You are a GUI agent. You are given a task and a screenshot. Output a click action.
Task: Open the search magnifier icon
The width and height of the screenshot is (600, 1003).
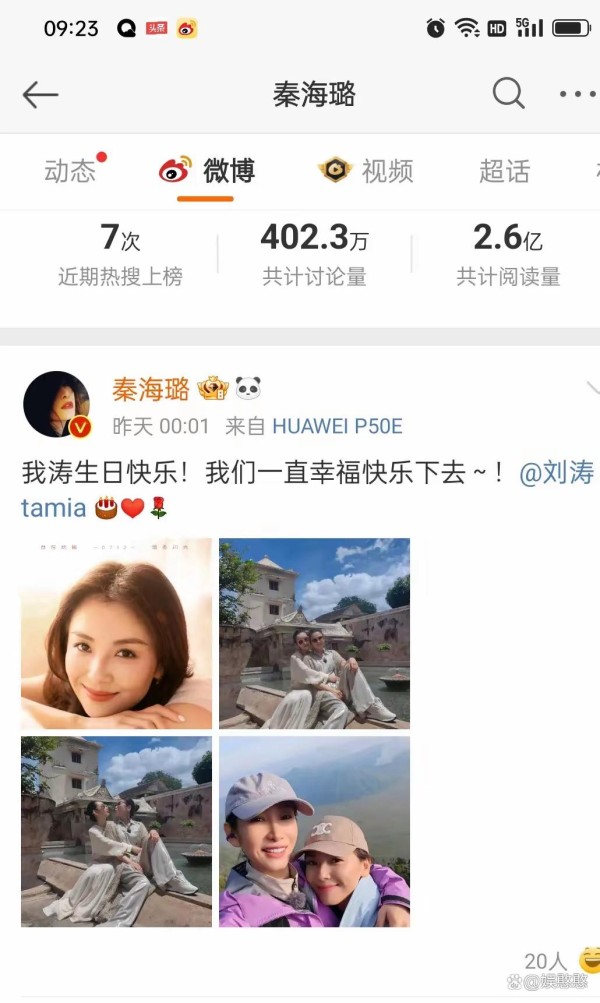click(x=509, y=93)
